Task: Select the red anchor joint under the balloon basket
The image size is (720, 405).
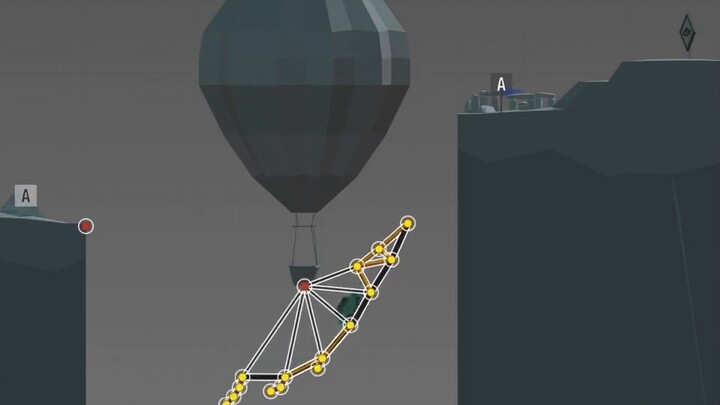Action: [305, 286]
